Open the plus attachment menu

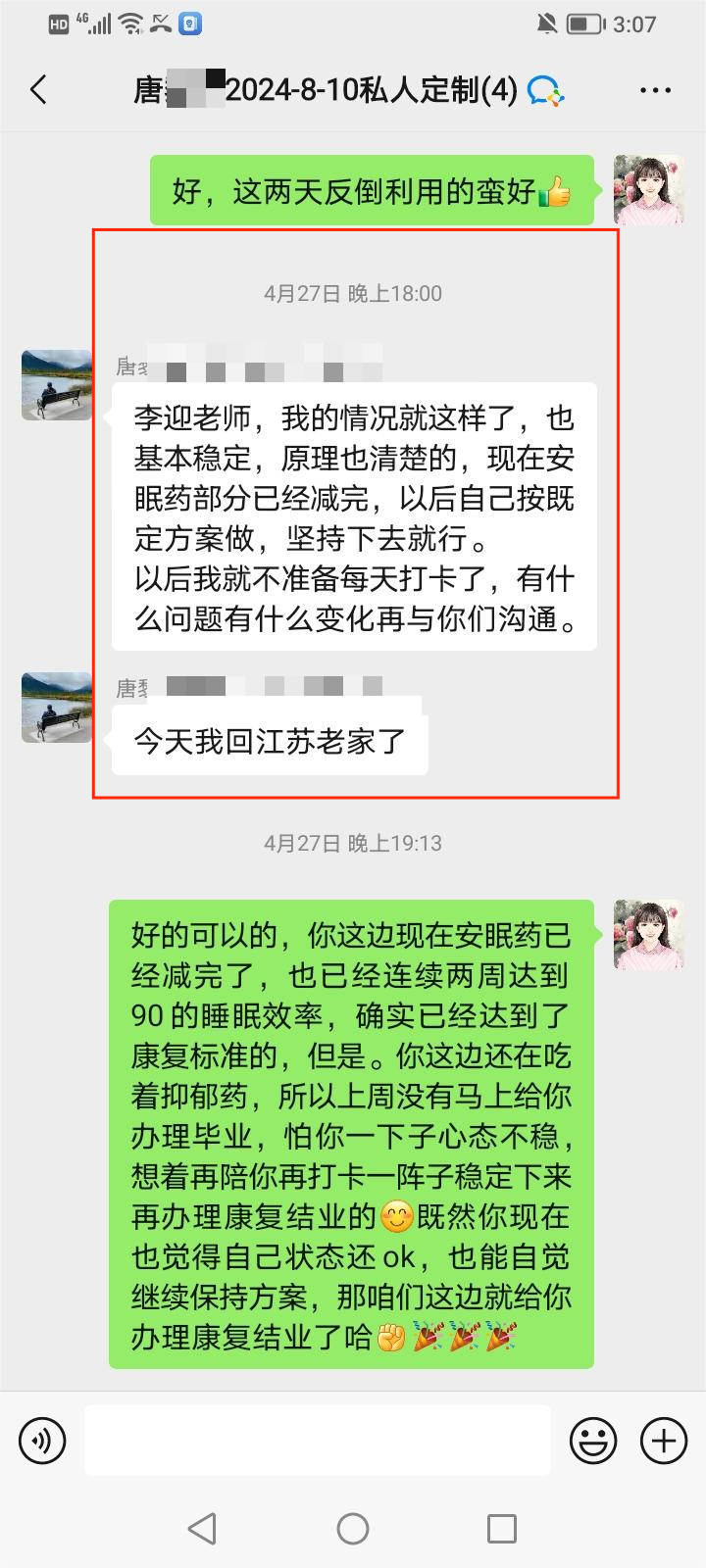click(x=664, y=1441)
